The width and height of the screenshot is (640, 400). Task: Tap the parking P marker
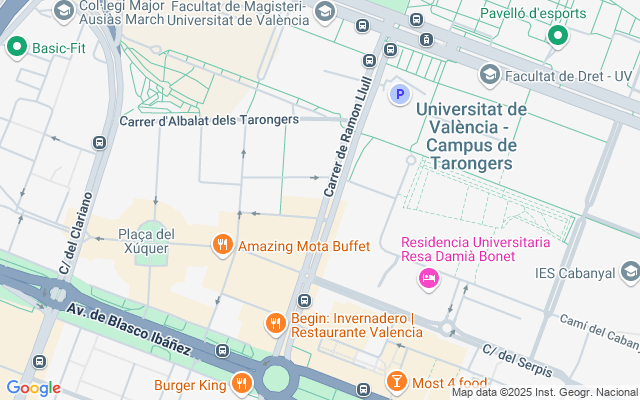(x=400, y=94)
